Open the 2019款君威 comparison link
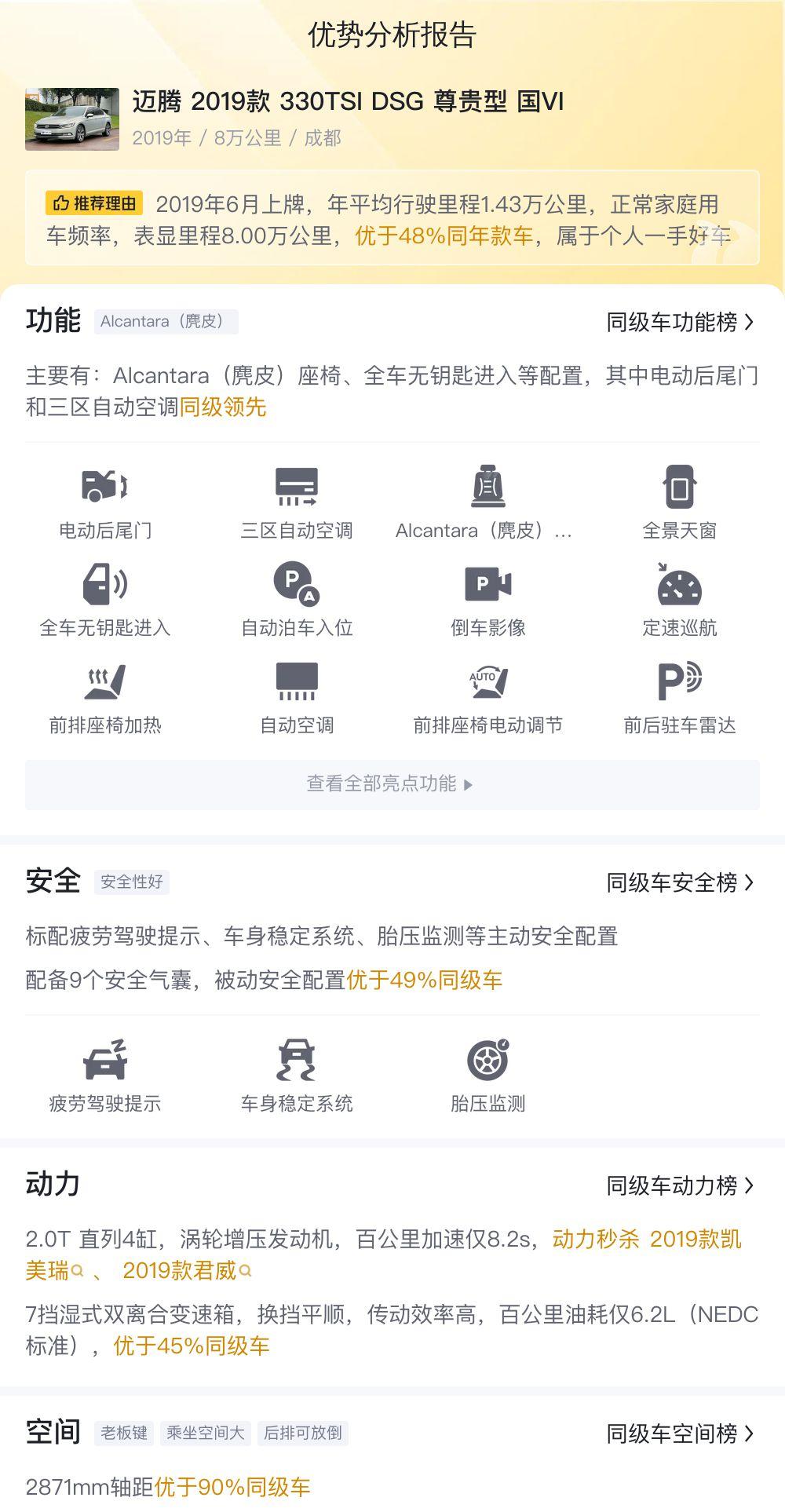 [x=187, y=1270]
